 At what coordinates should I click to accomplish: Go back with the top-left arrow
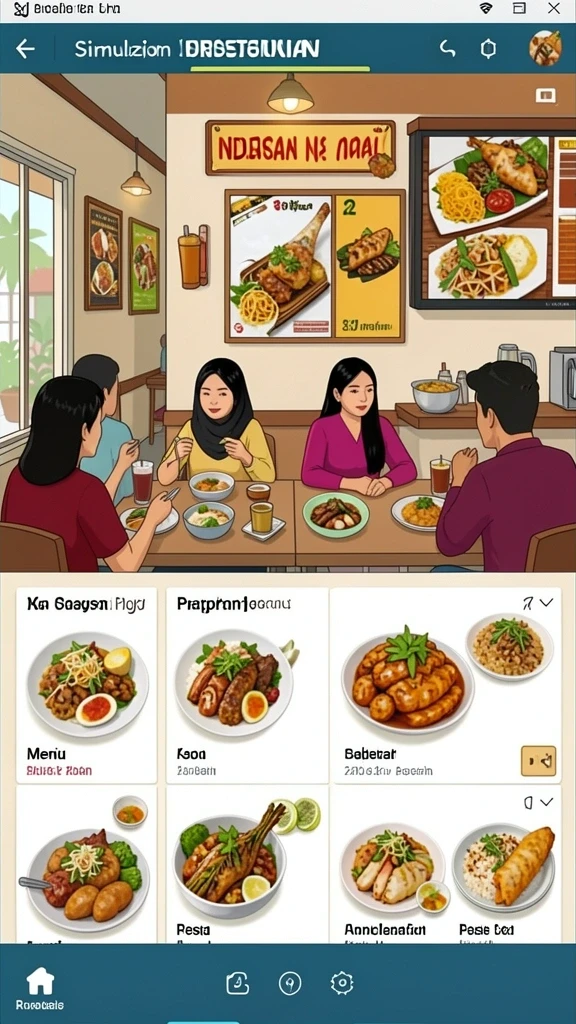tap(25, 49)
